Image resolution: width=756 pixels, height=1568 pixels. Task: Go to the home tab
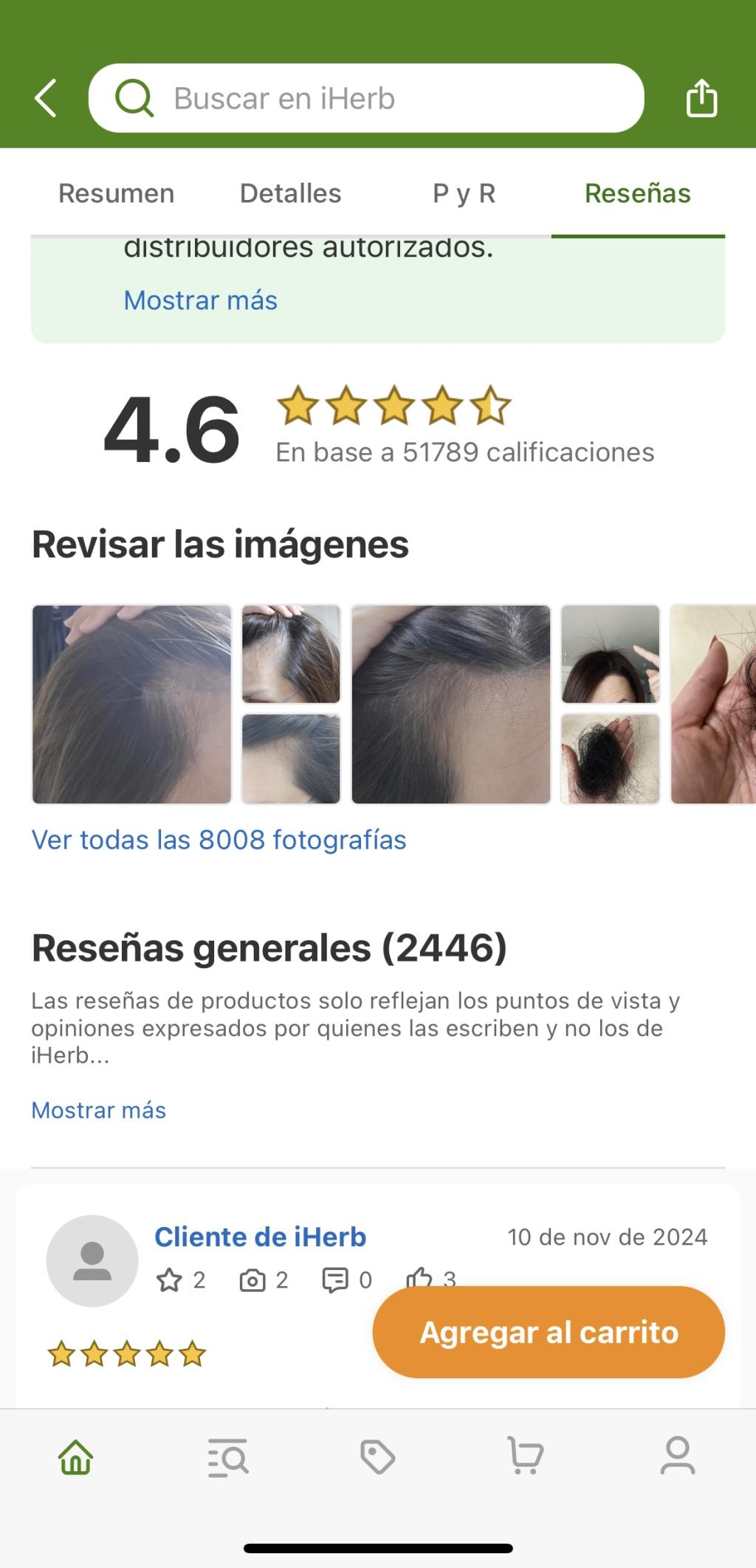(76, 1457)
